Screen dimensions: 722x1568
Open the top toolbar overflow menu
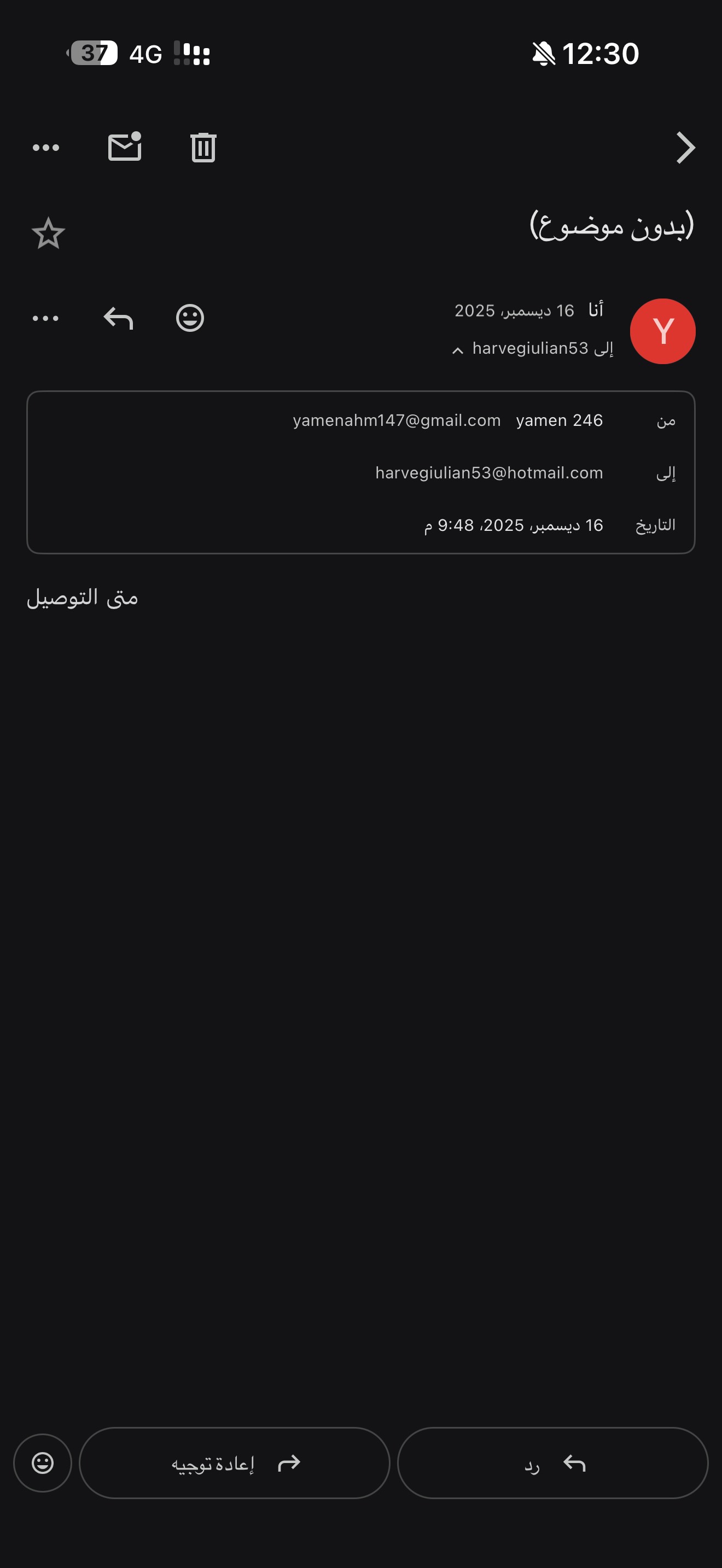click(45, 147)
